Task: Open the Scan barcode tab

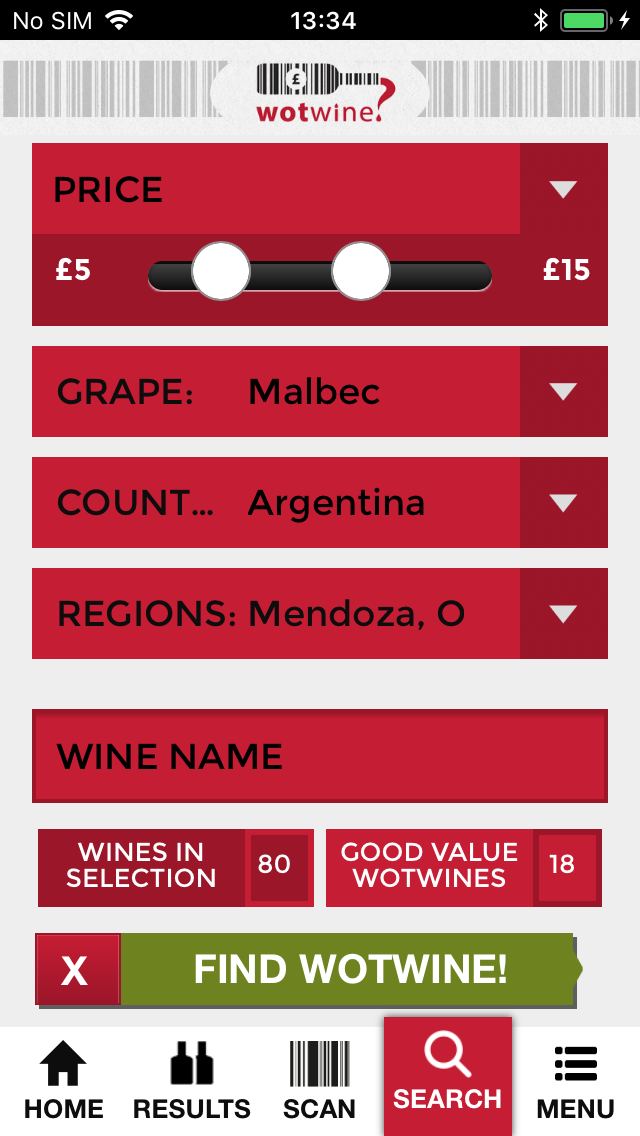Action: [320, 1080]
